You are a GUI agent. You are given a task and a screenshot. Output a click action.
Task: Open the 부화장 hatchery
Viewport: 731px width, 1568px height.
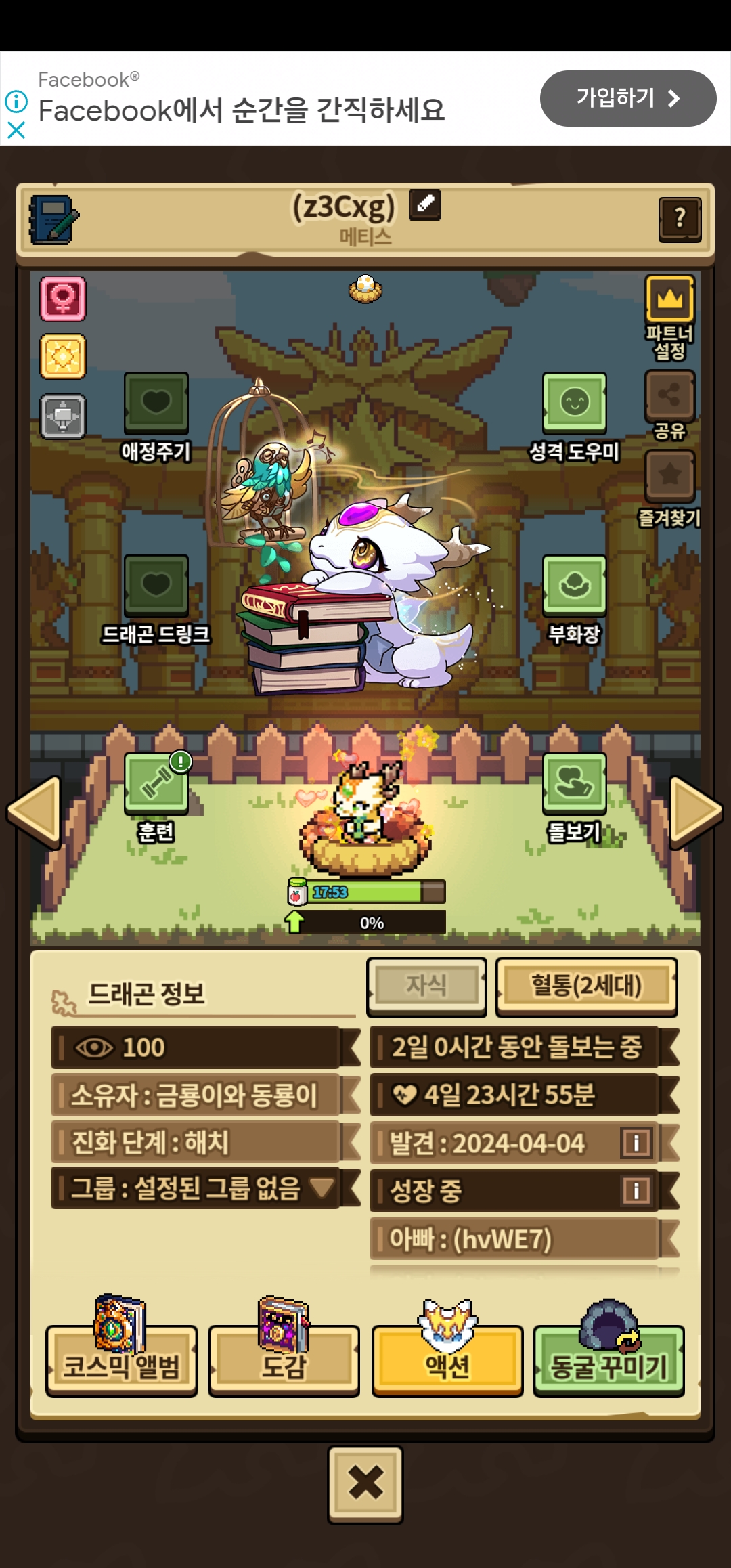click(x=574, y=586)
